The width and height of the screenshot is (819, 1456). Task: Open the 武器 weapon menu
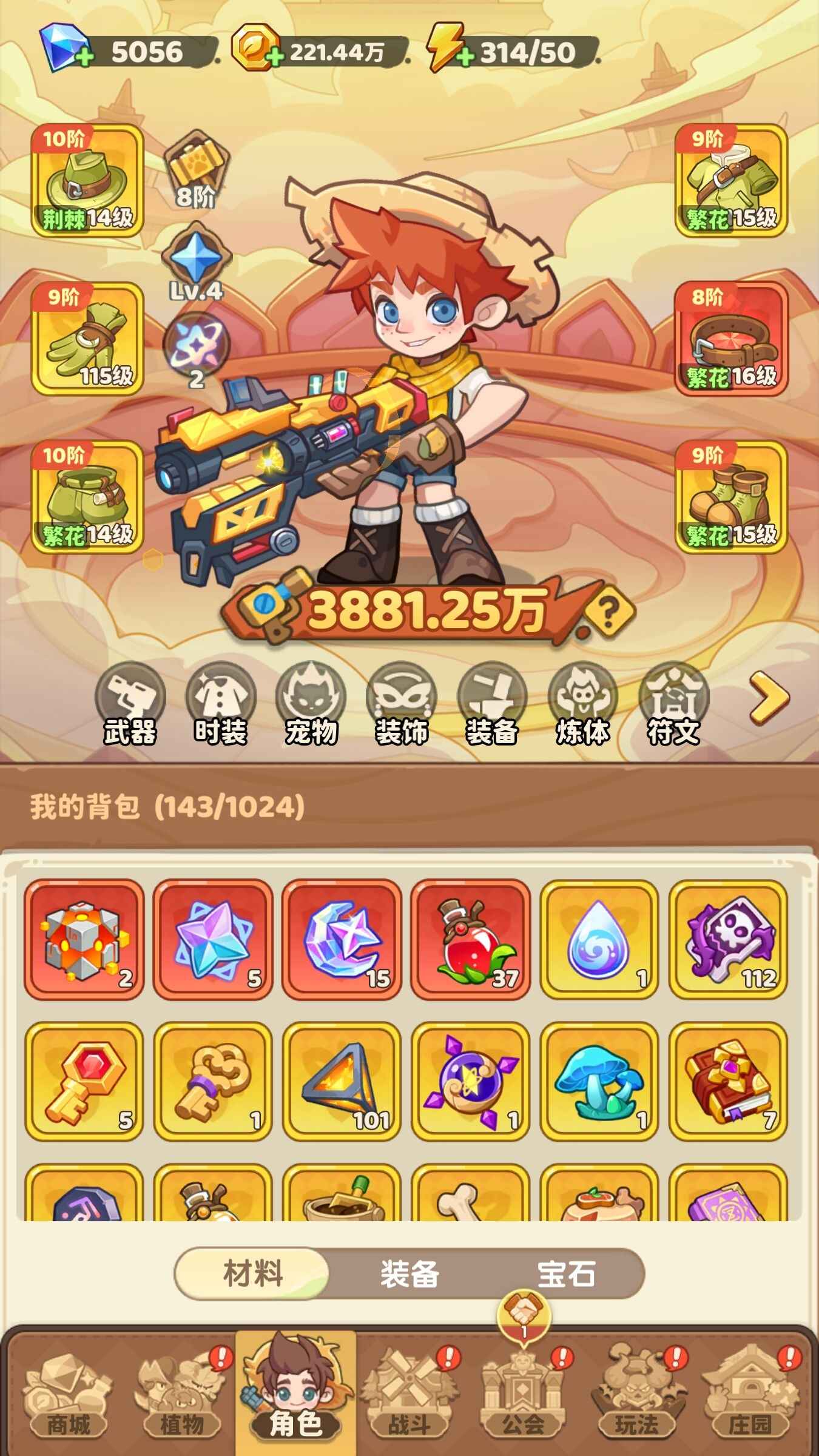click(130, 704)
